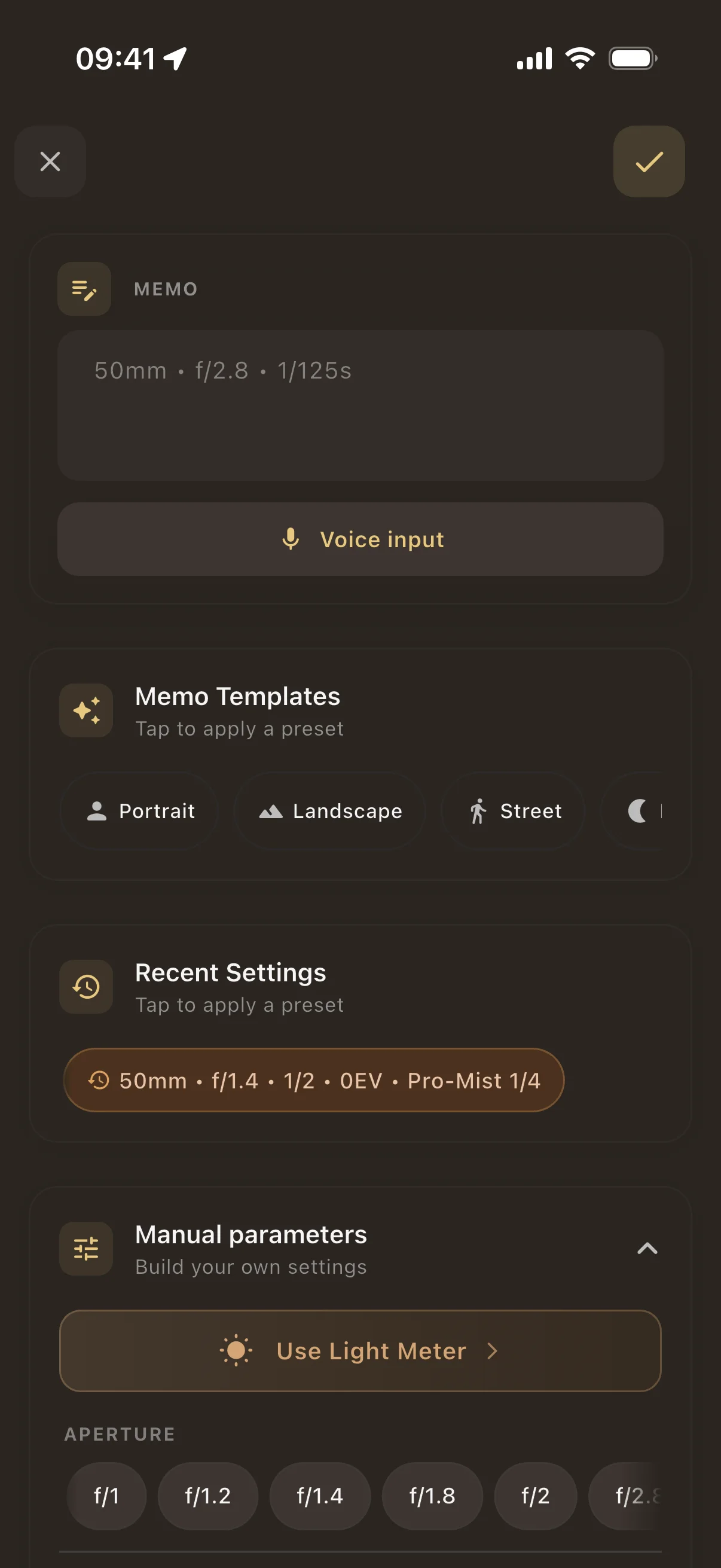Collapse the Manual parameters section

click(647, 1249)
